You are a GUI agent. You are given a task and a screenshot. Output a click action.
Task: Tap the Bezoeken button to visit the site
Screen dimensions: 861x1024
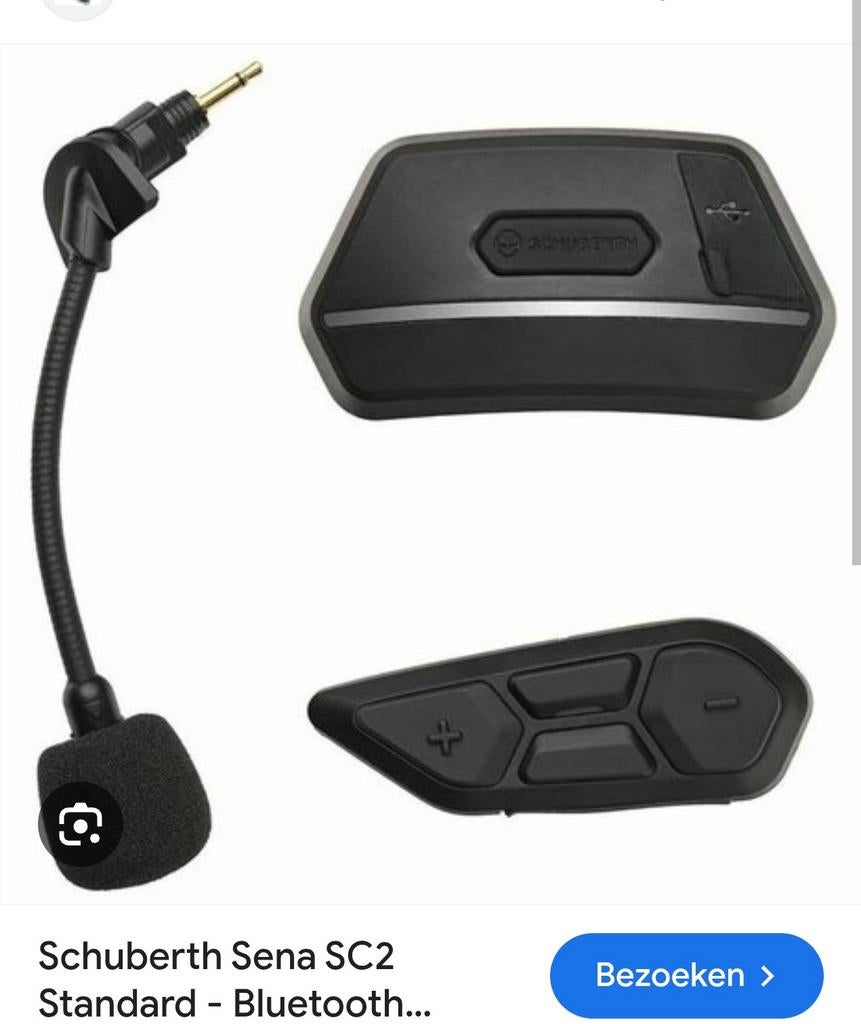(686, 975)
